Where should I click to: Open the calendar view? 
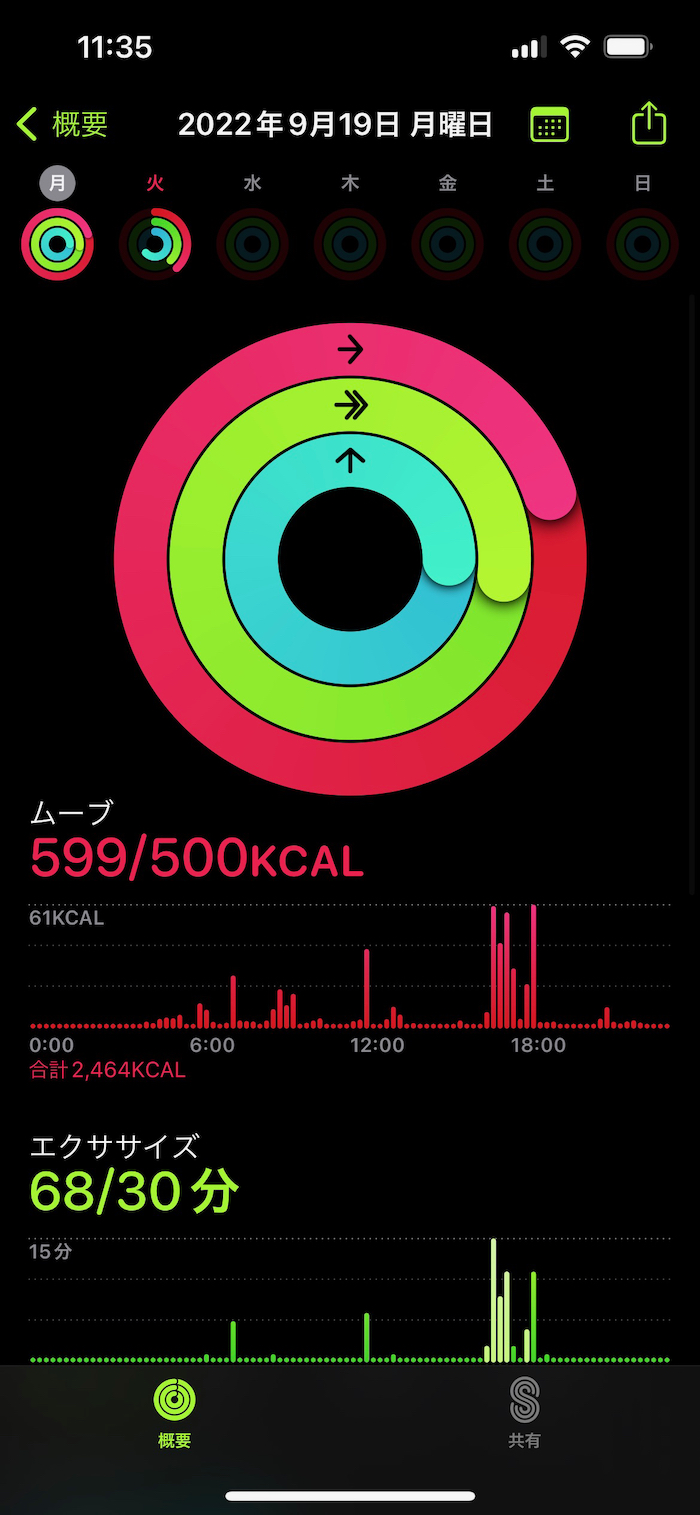pos(549,125)
